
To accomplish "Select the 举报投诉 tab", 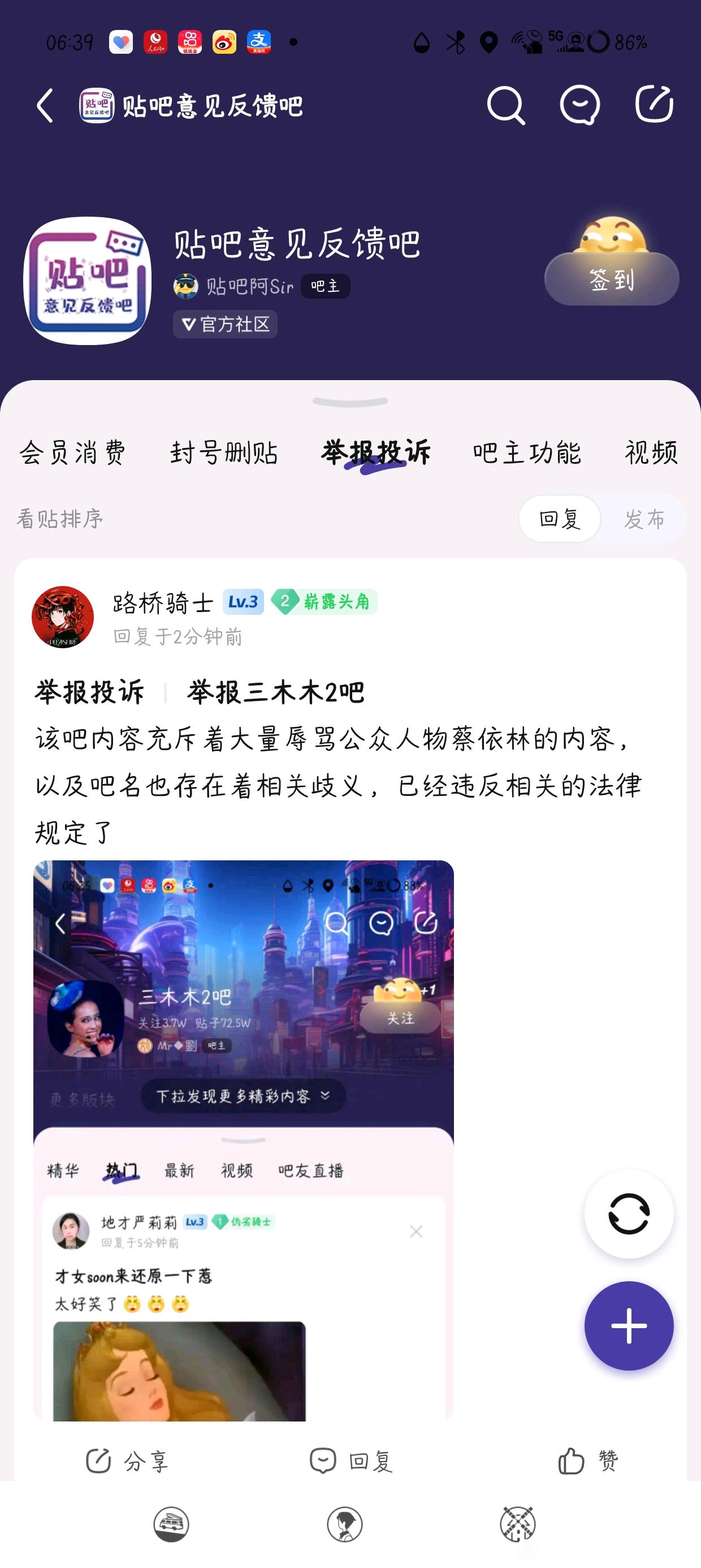I will tap(375, 453).
